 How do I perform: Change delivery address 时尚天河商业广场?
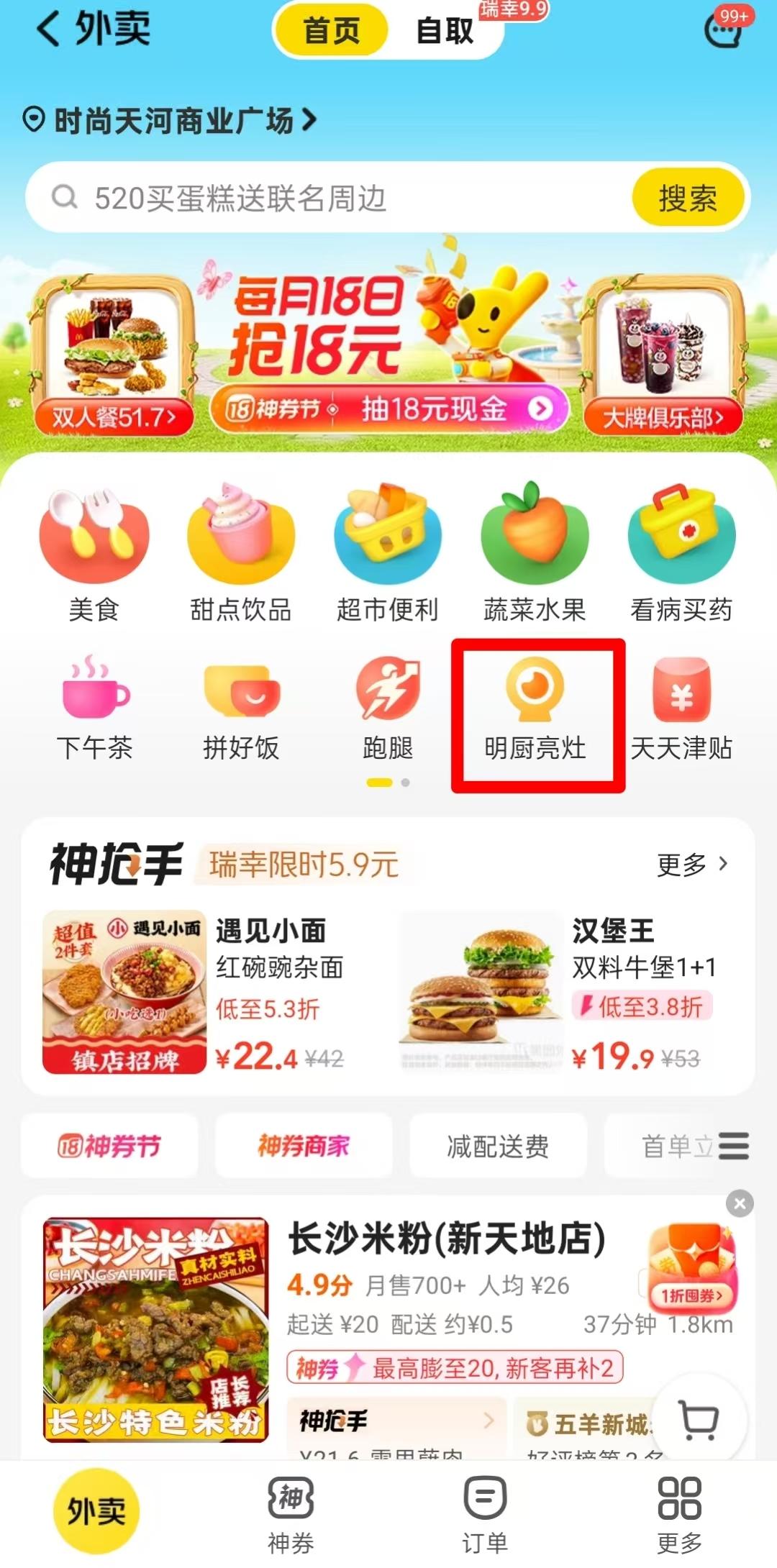[x=171, y=120]
